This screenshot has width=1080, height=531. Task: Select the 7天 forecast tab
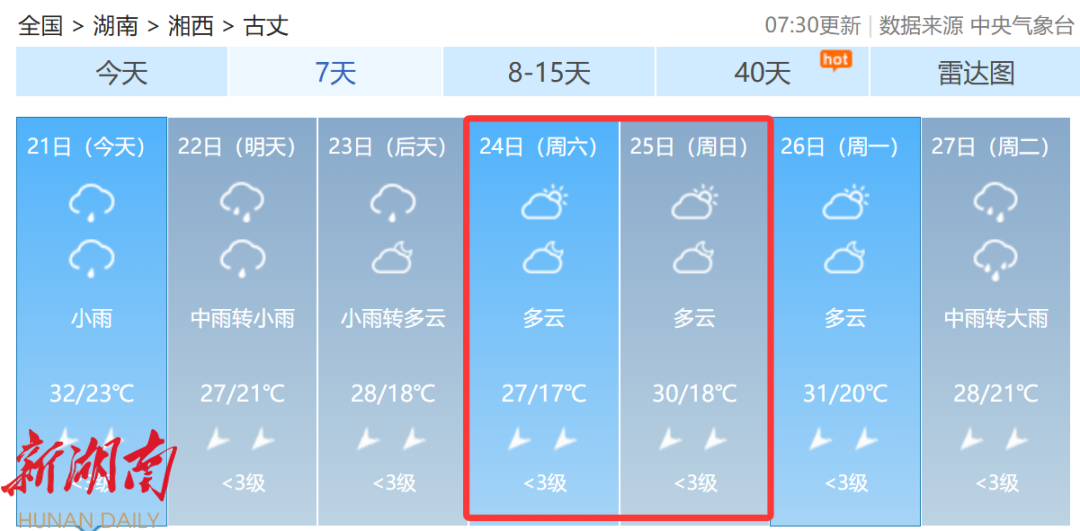click(335, 72)
